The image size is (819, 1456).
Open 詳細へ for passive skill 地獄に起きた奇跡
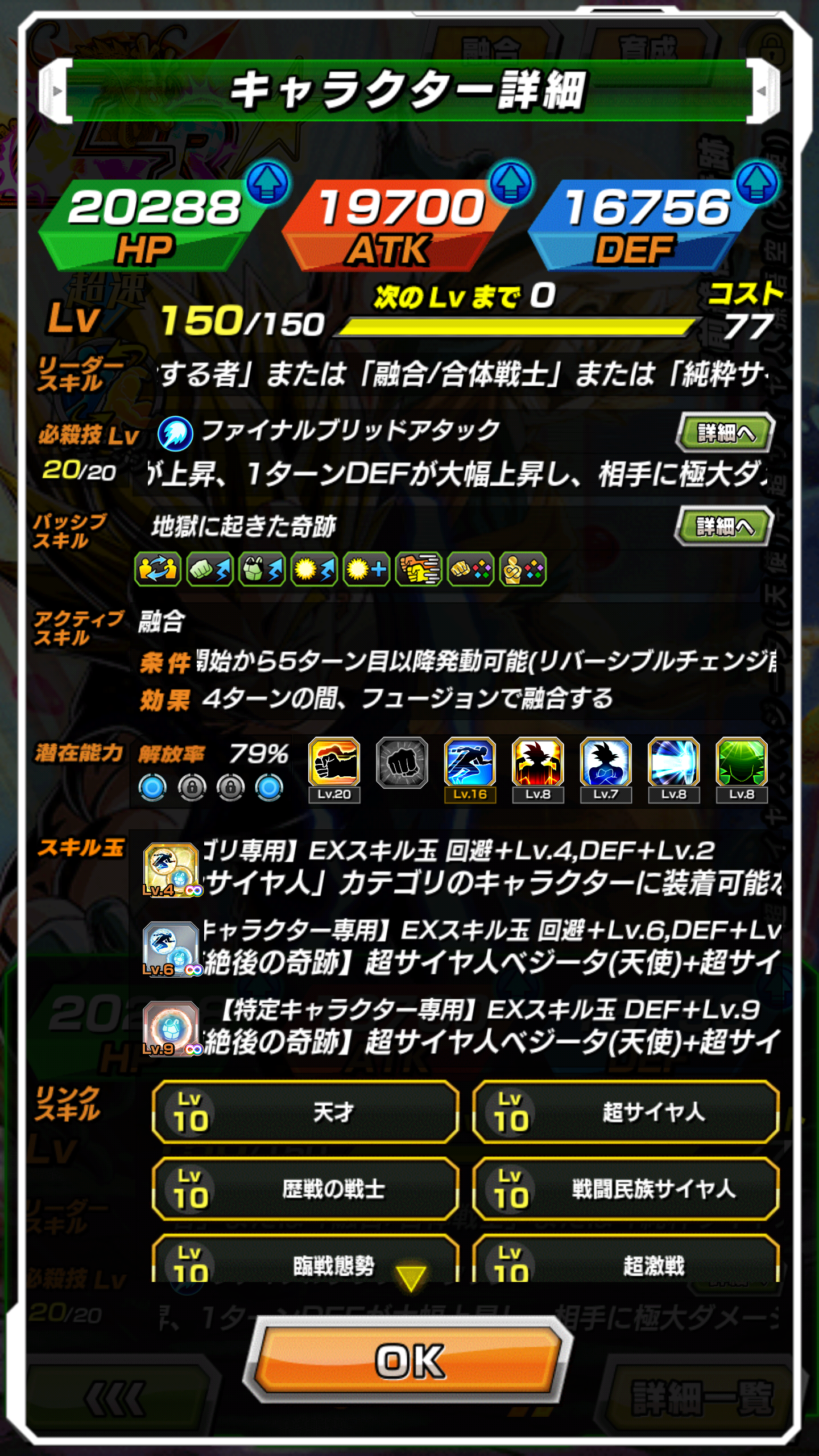(725, 527)
